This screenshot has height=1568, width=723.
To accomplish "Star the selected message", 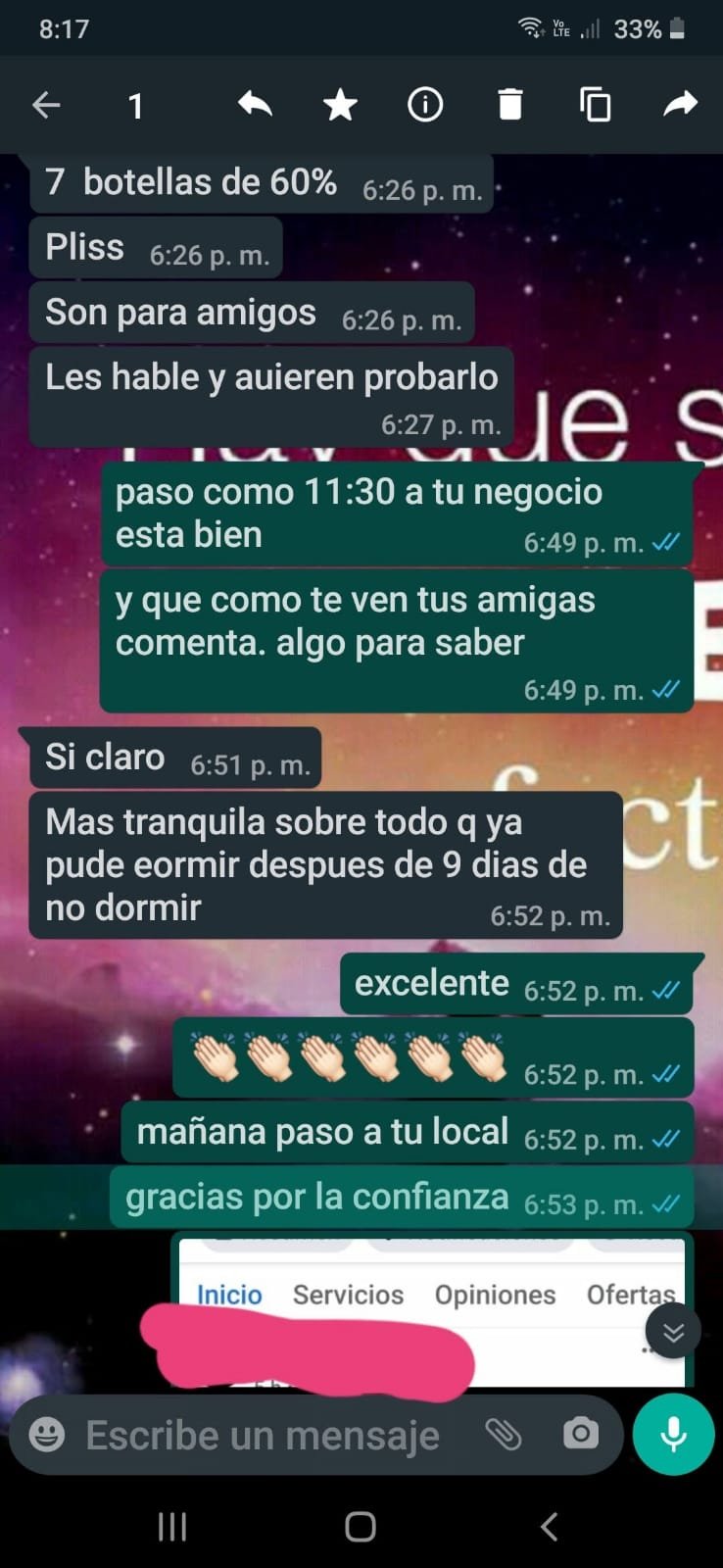I will point(340,105).
